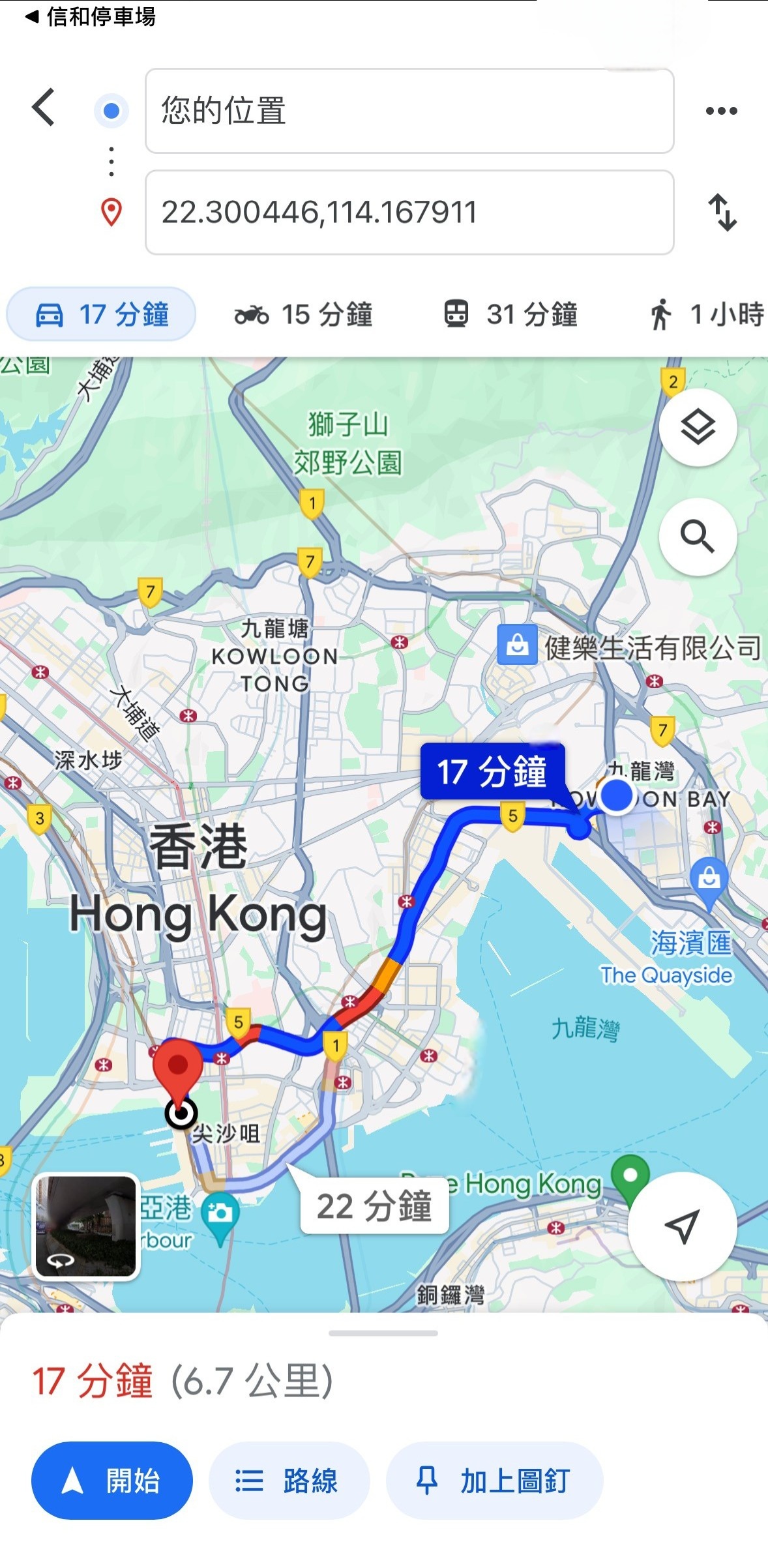Pin this route with 加上圖釘
Viewport: 768px width, 1568px height.
494,1481
